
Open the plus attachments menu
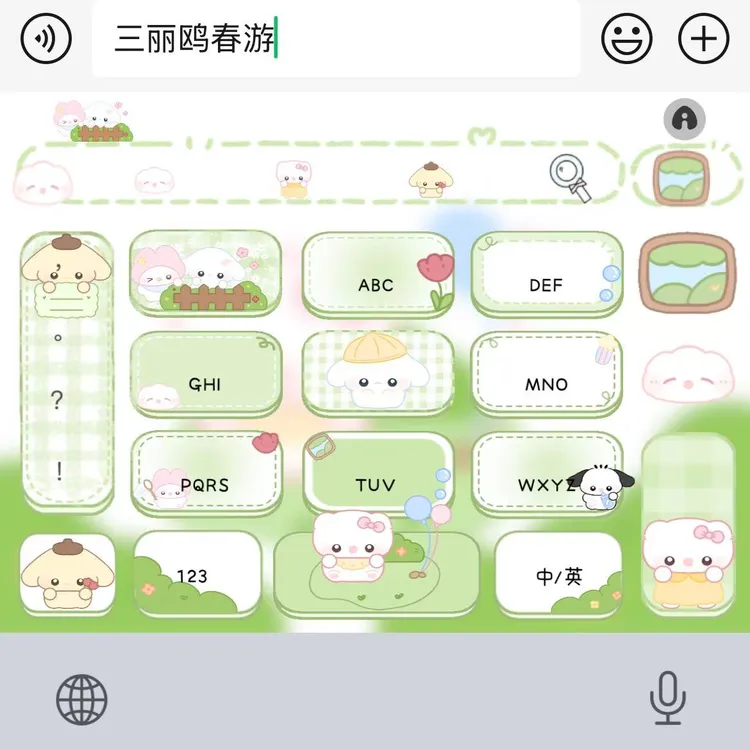click(x=704, y=38)
